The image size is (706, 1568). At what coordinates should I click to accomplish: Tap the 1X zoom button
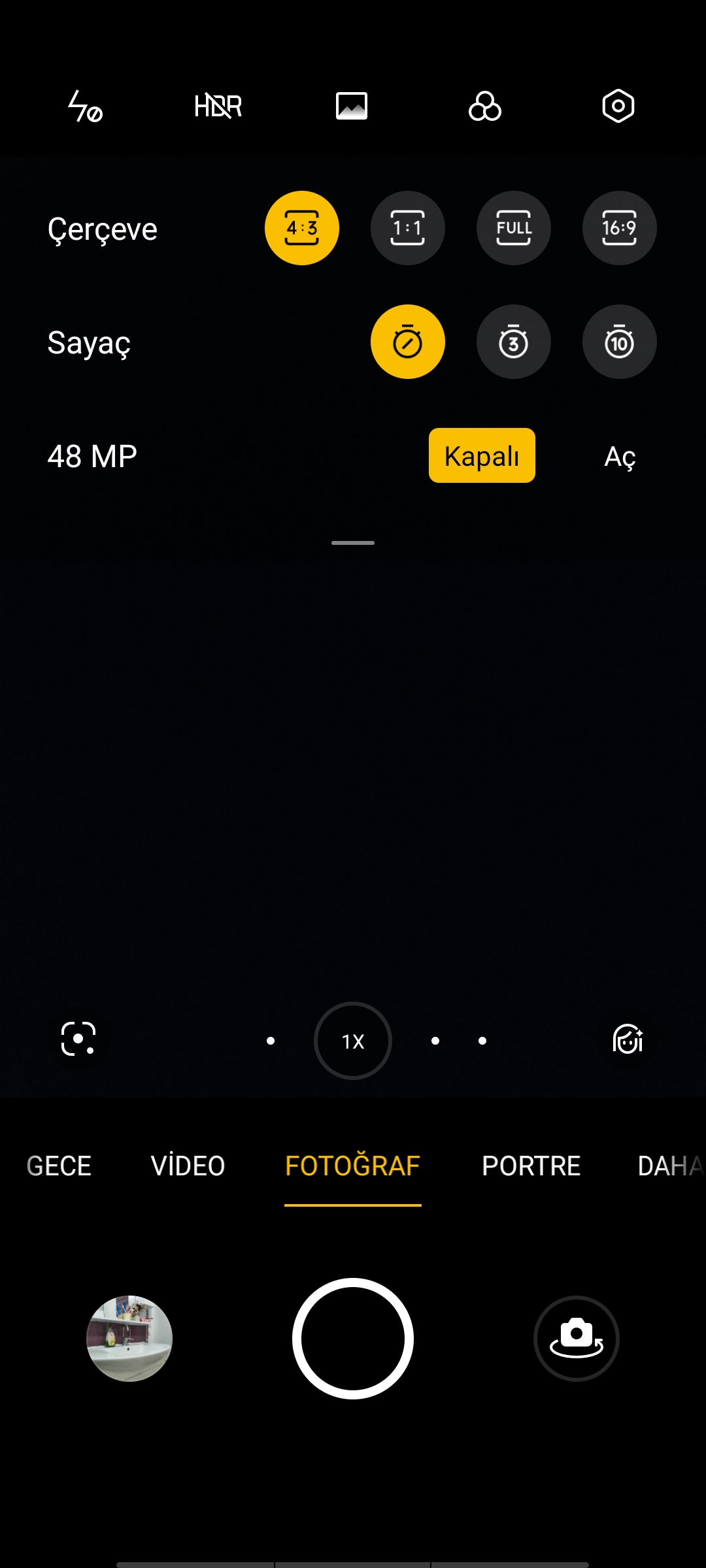point(353,1041)
